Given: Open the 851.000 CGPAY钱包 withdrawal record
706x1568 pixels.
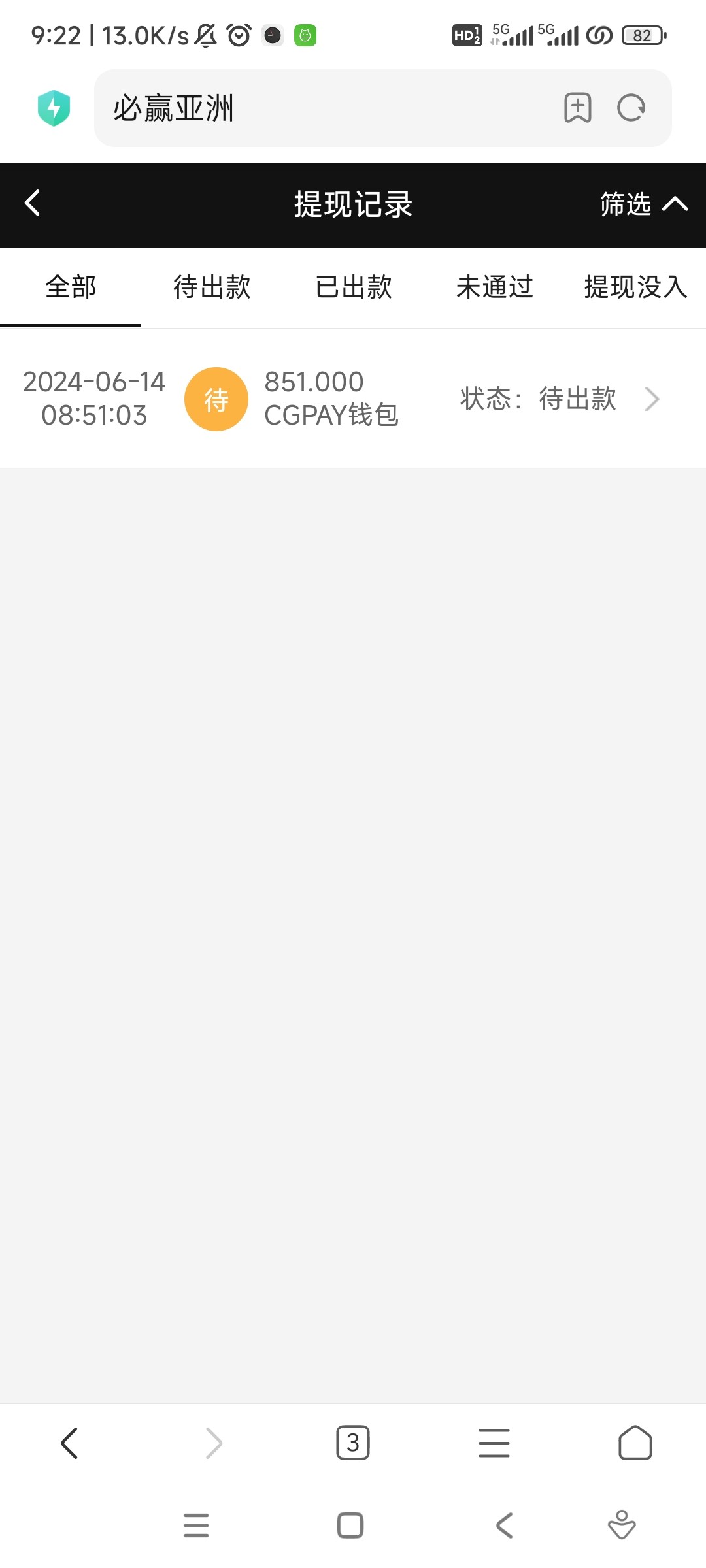Looking at the screenshot, I should [353, 399].
